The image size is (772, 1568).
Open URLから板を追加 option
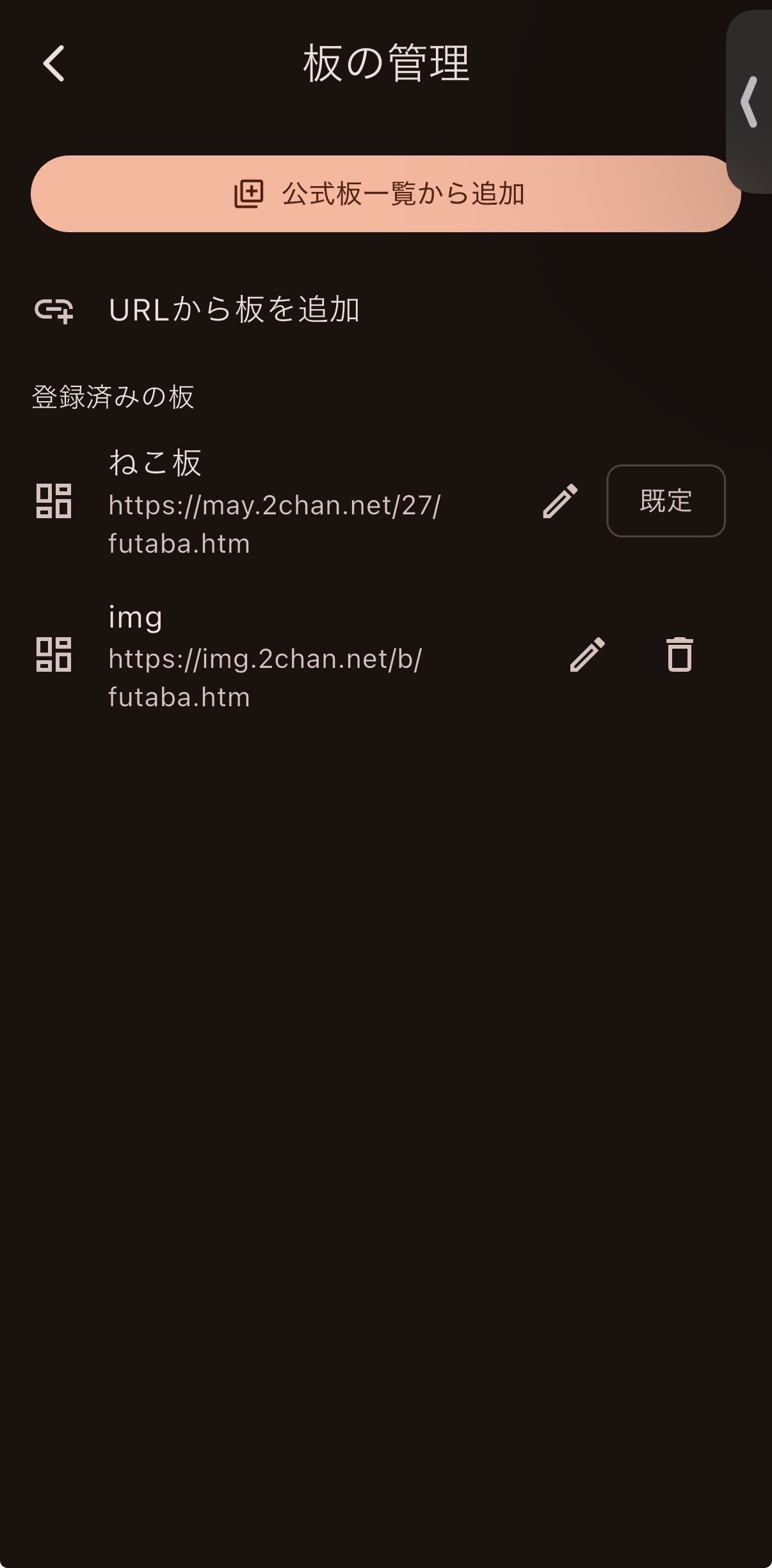coord(385,310)
